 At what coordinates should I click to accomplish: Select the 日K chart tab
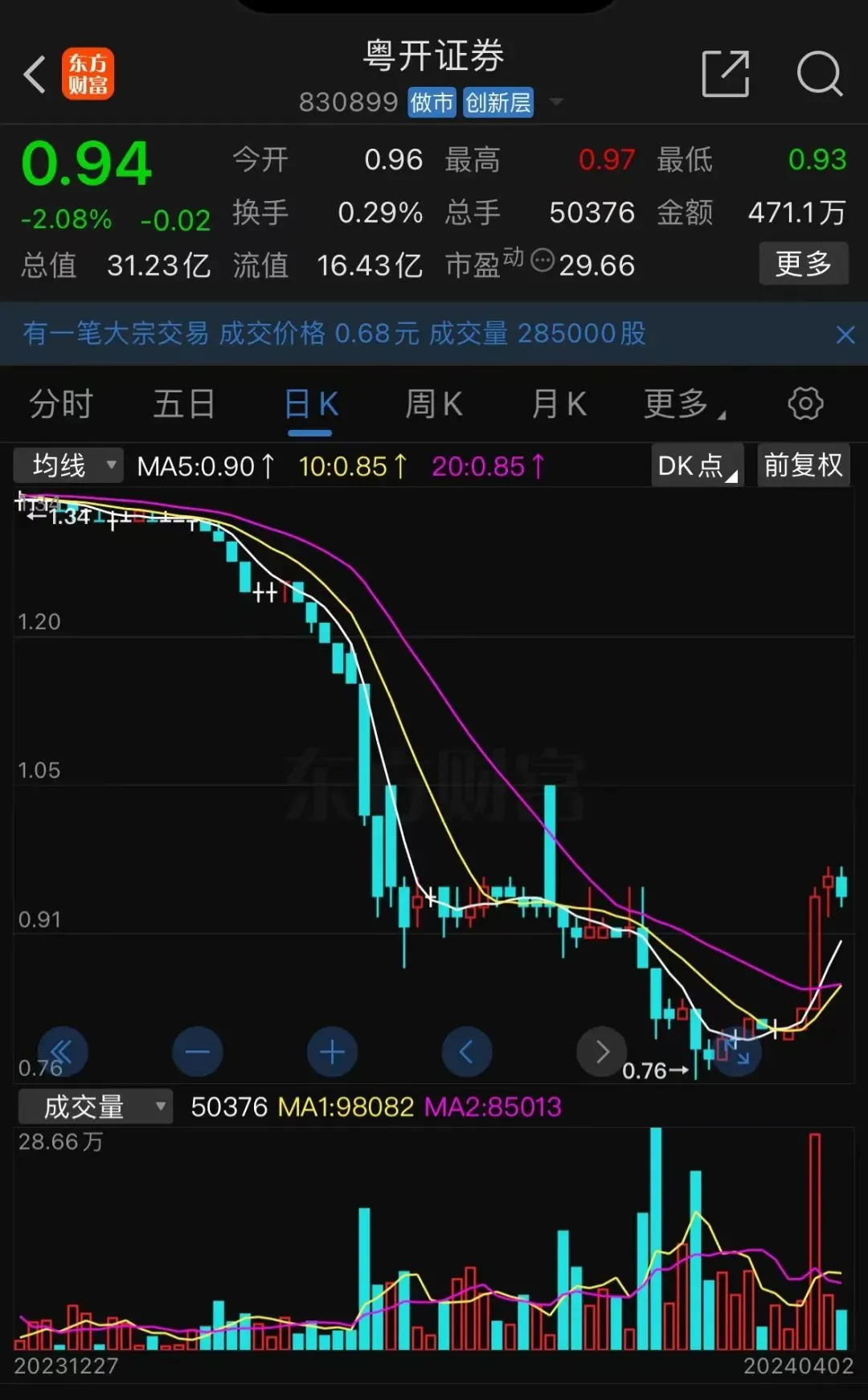310,404
